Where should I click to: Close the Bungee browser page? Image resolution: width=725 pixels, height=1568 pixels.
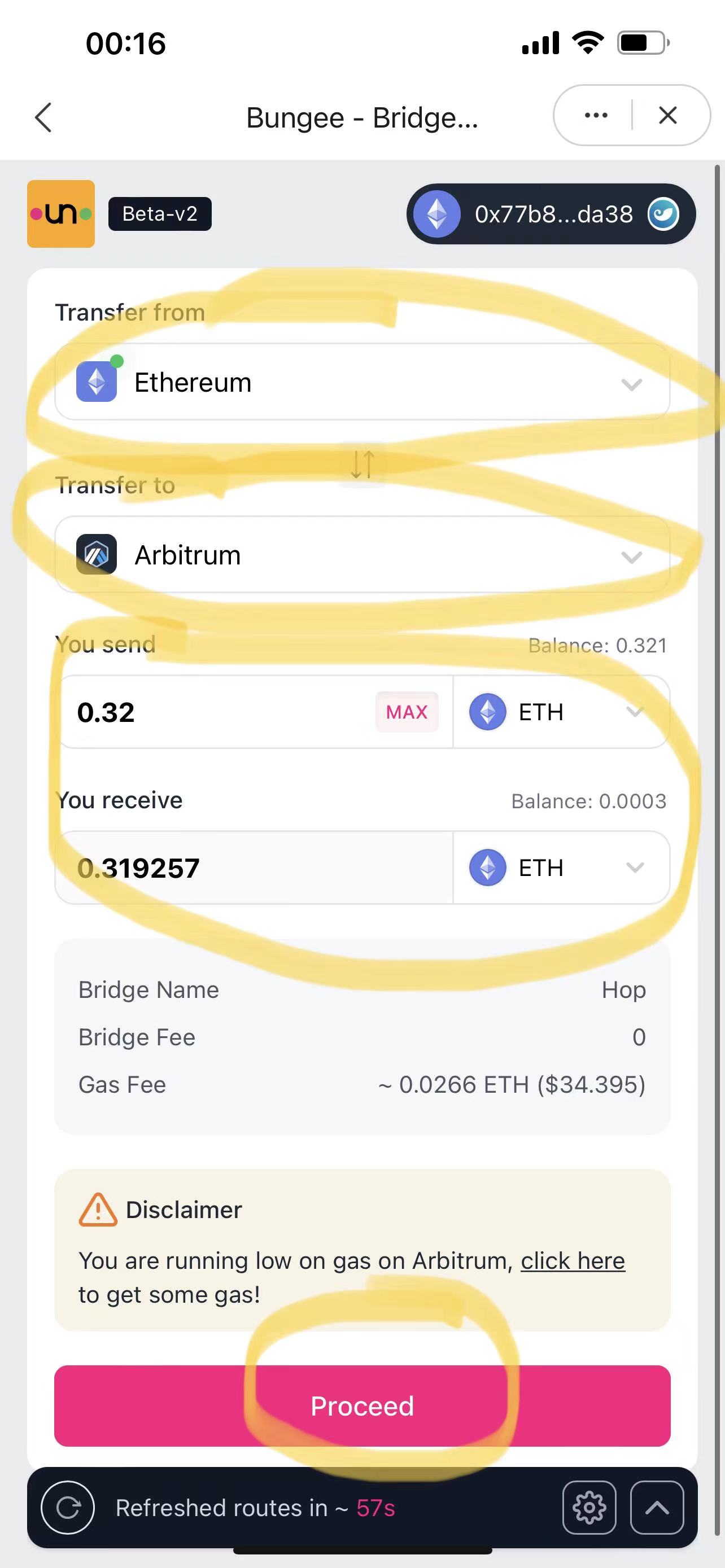tap(668, 115)
